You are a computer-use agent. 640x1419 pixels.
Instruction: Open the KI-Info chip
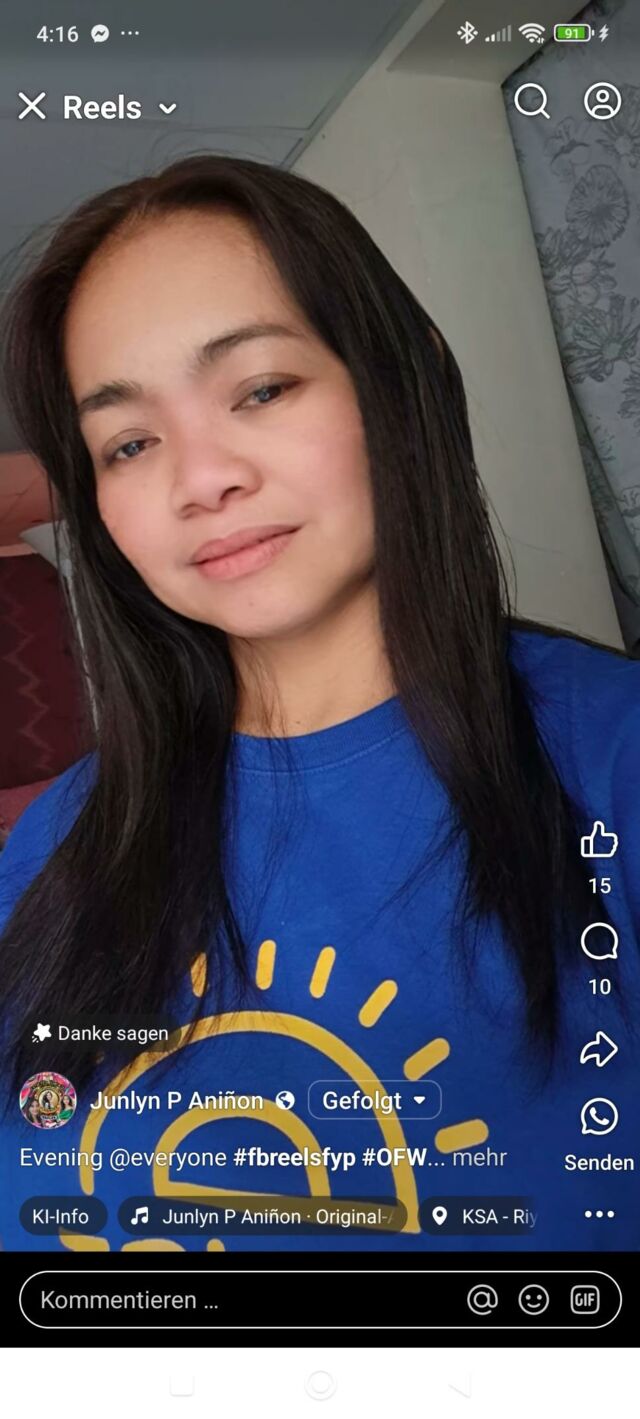60,1216
